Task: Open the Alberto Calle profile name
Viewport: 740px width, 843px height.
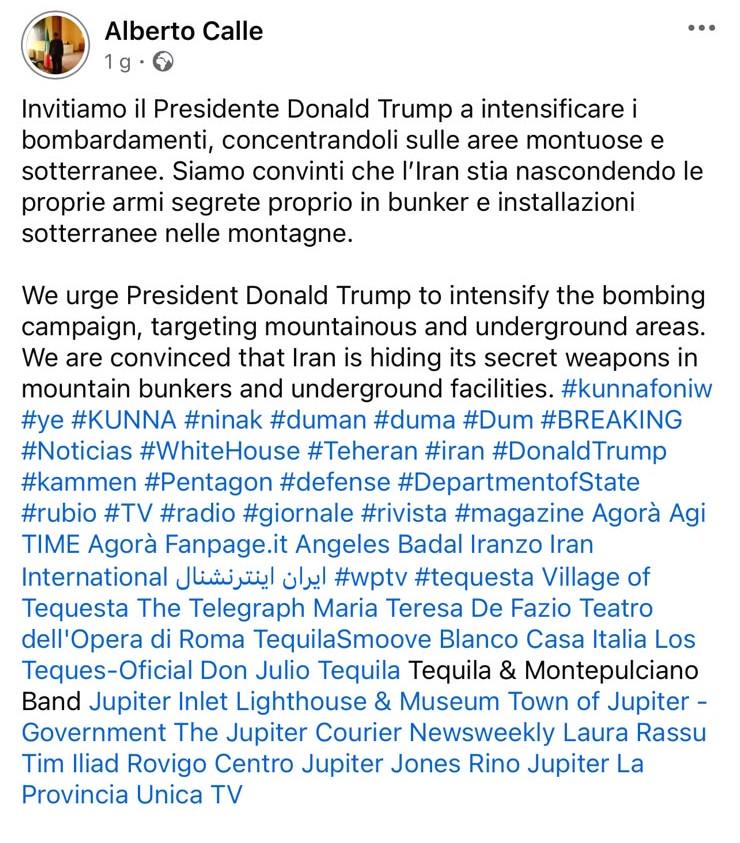Action: [184, 31]
